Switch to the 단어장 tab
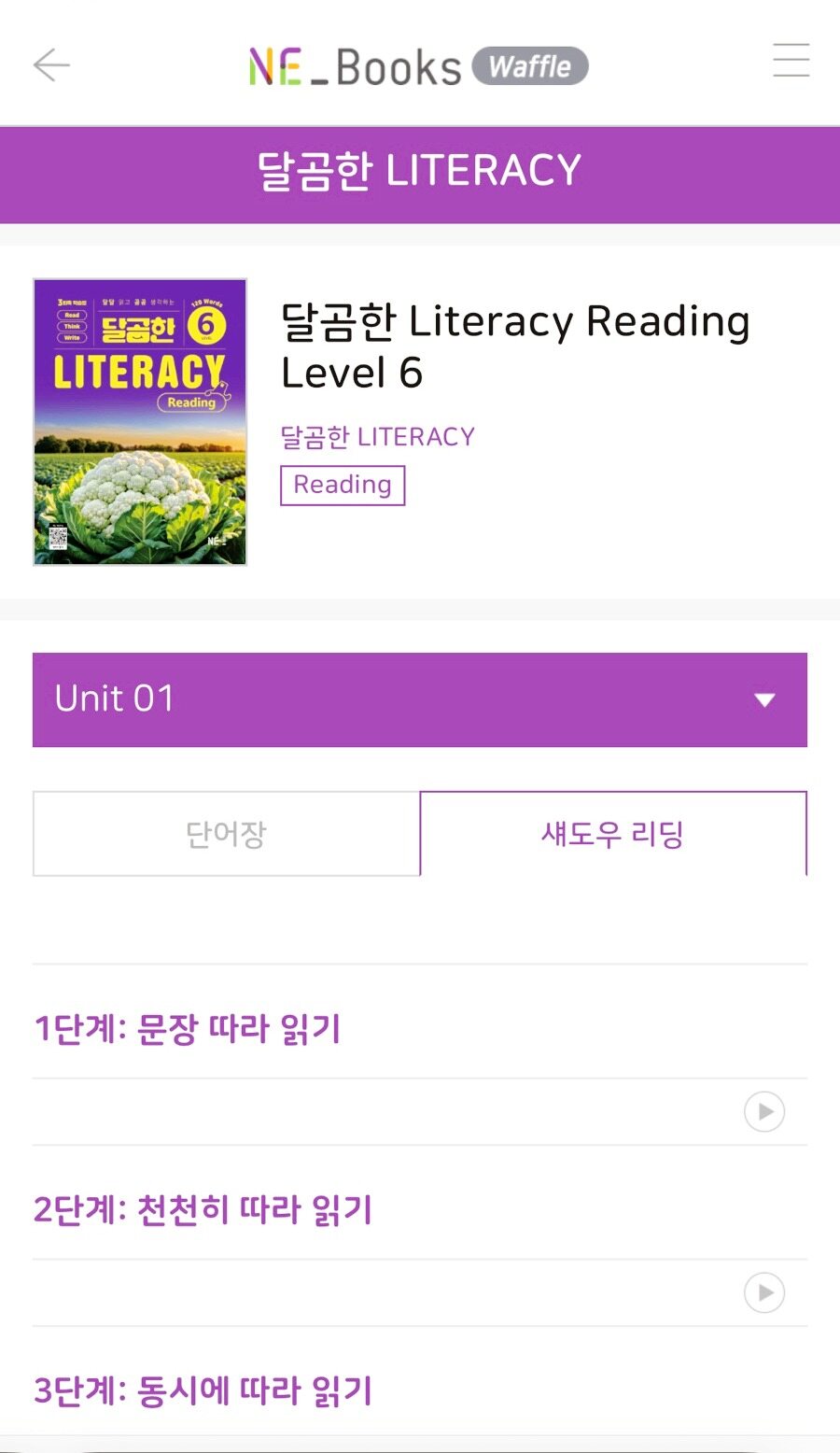Viewport: 840px width, 1453px height. pyautogui.click(x=226, y=834)
